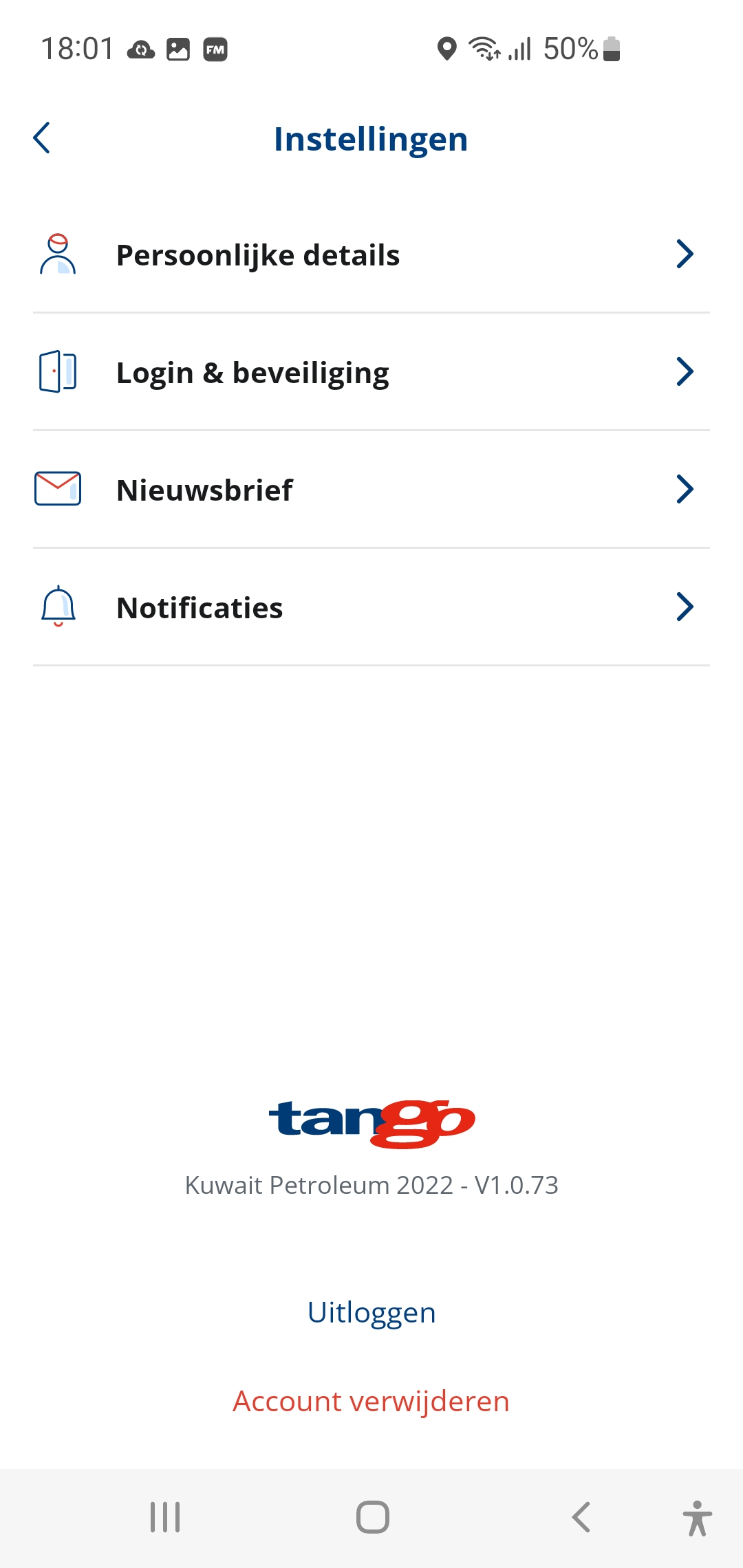Viewport: 743px width, 1568px height.
Task: Click the person icon beside Persoonlijke details
Action: click(58, 254)
